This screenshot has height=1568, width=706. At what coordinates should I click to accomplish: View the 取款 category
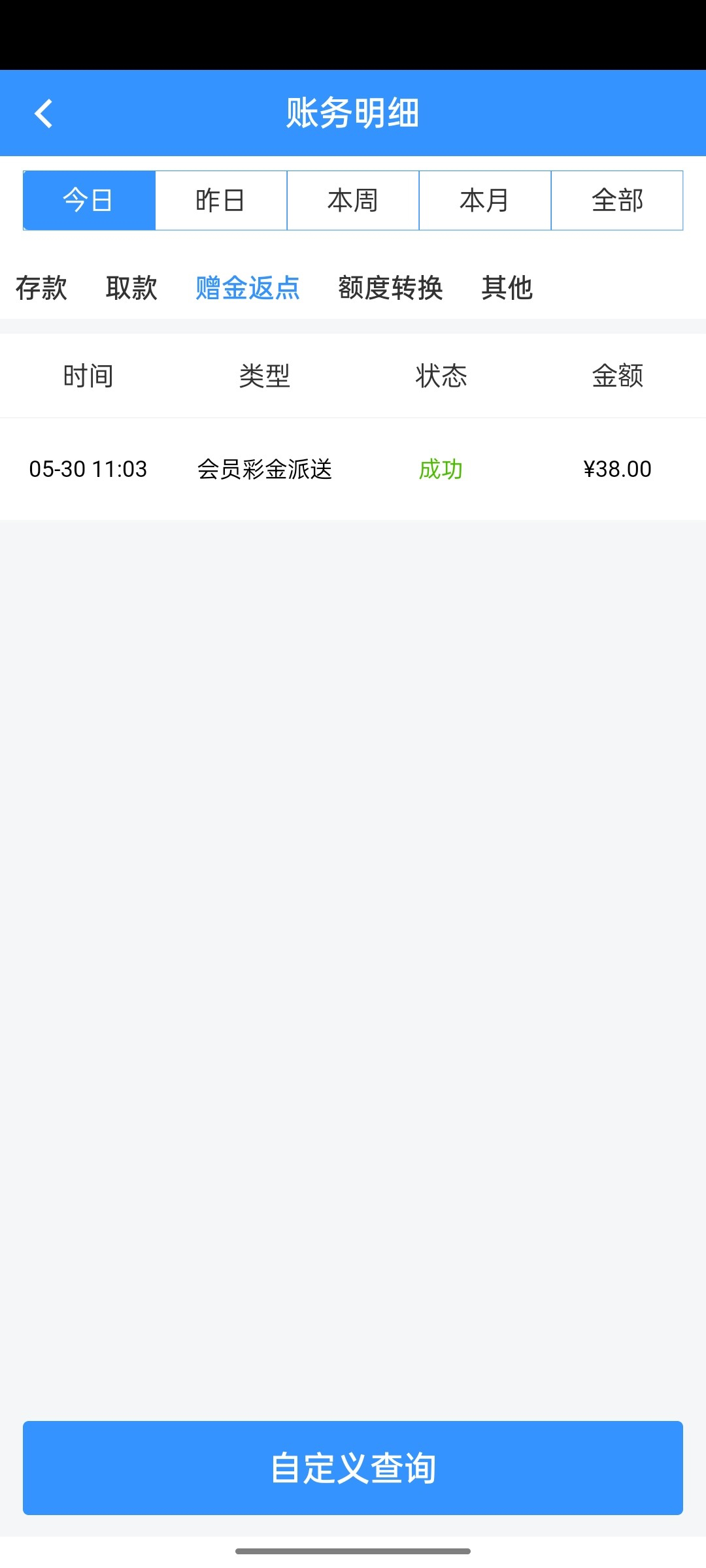pos(131,287)
